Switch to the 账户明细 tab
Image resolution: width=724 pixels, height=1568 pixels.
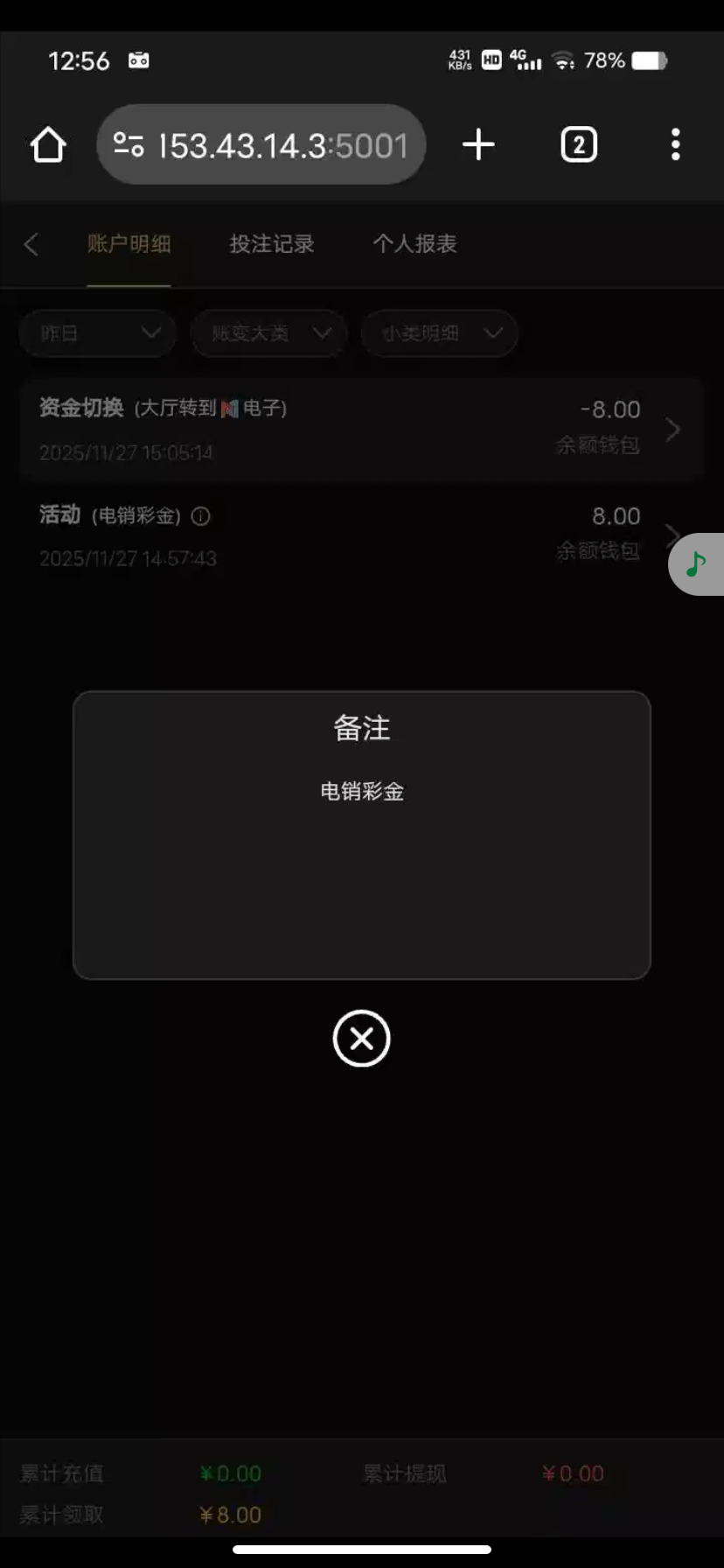[x=129, y=244]
